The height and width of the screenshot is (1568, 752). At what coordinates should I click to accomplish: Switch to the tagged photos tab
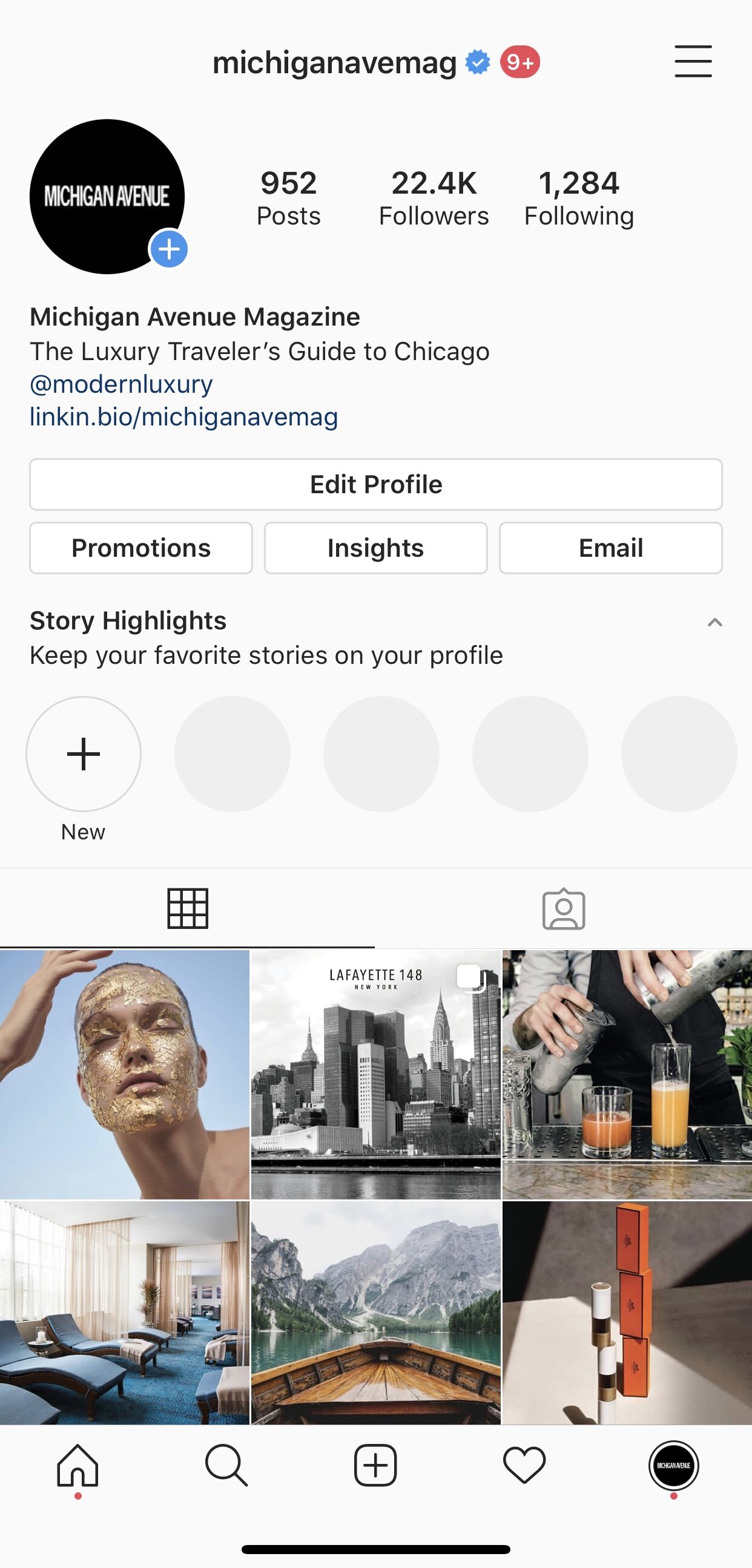(563, 909)
